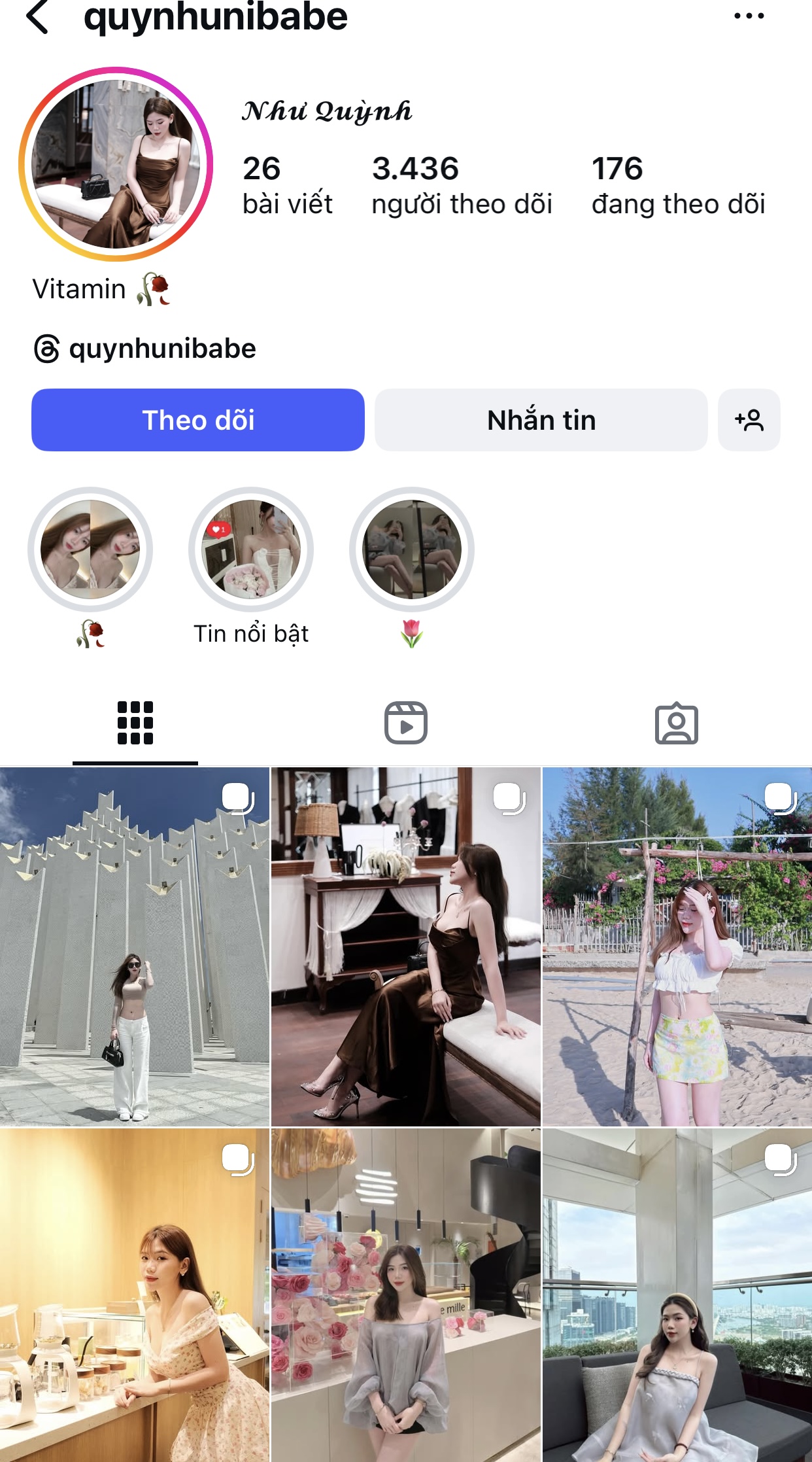Open the Tin nổi bật highlight
The image size is (812, 1462).
point(251,549)
